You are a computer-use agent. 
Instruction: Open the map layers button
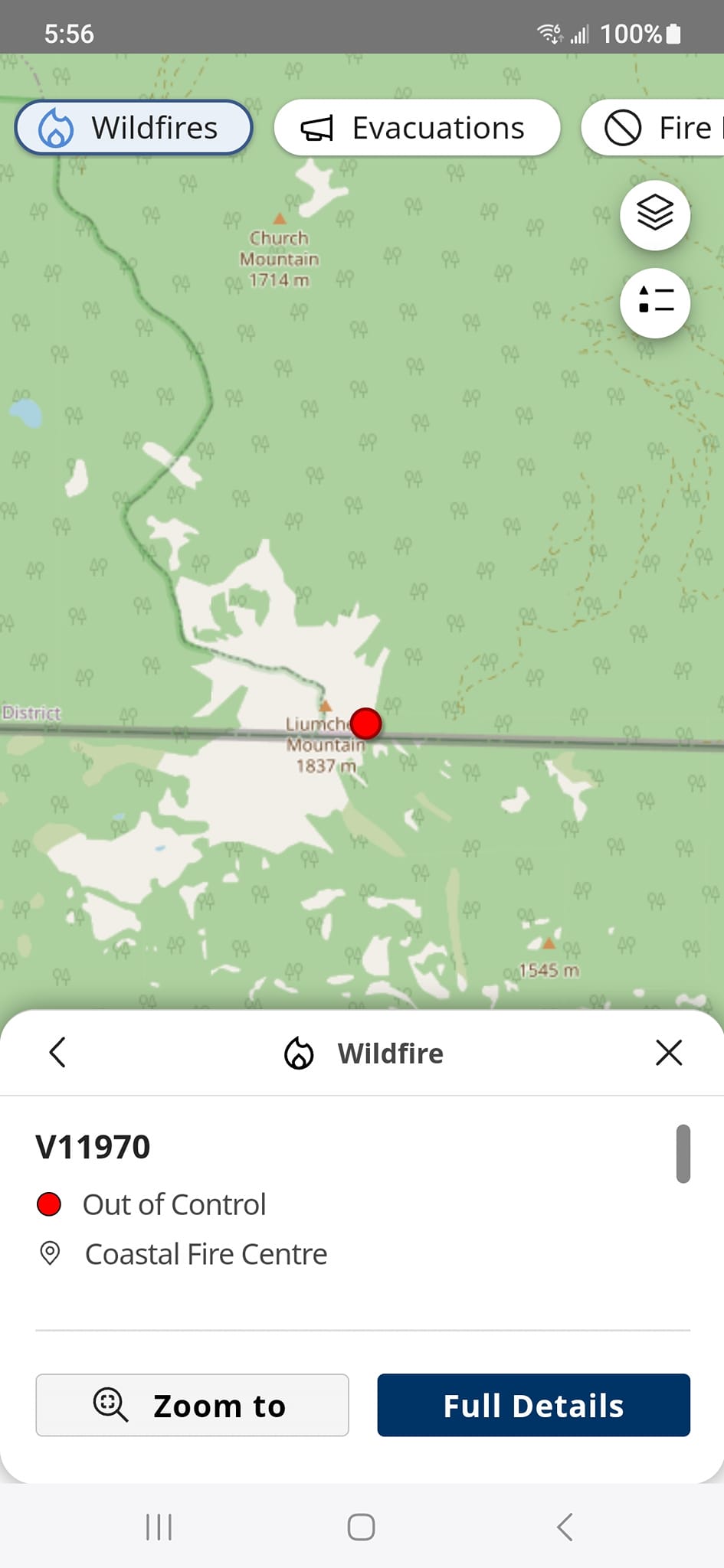coord(655,214)
